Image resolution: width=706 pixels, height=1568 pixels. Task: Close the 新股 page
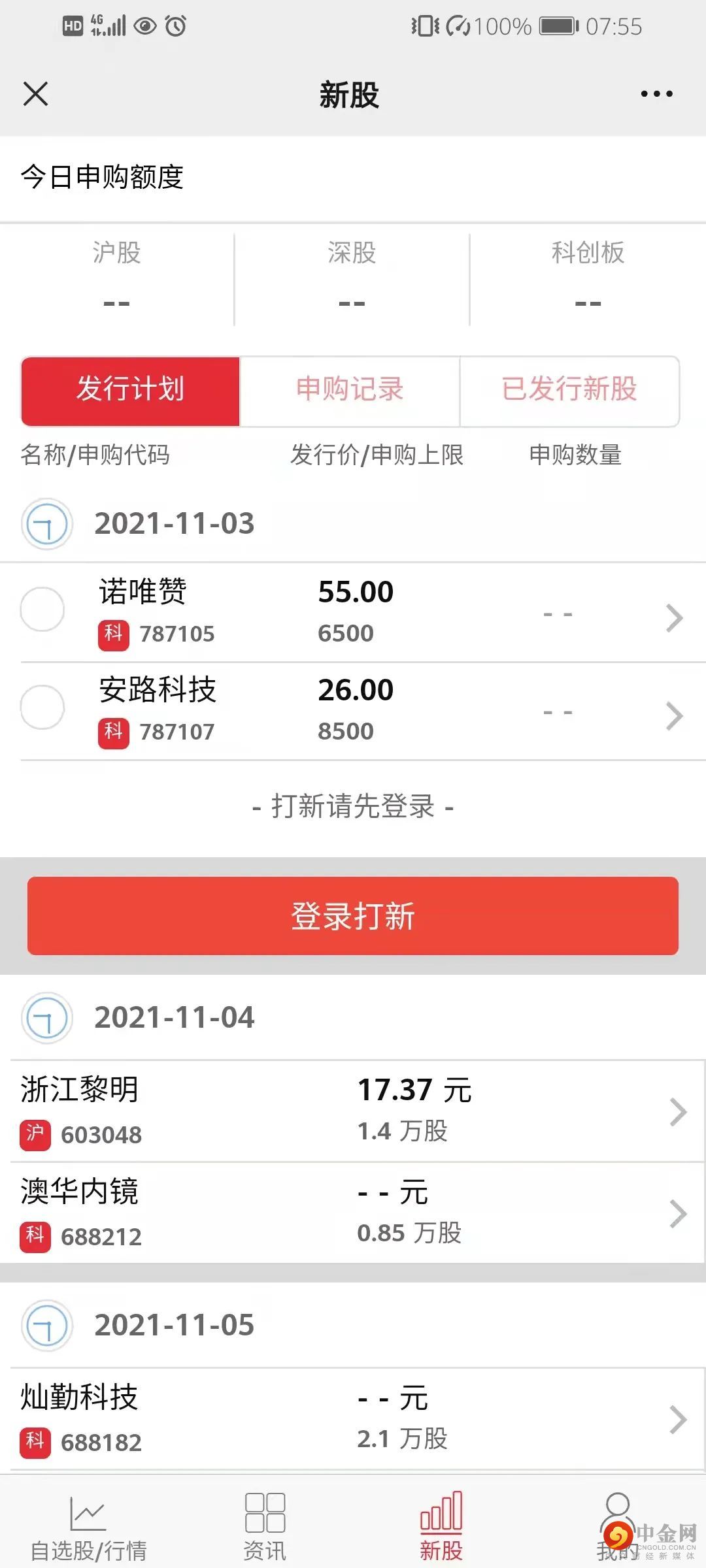click(x=36, y=94)
